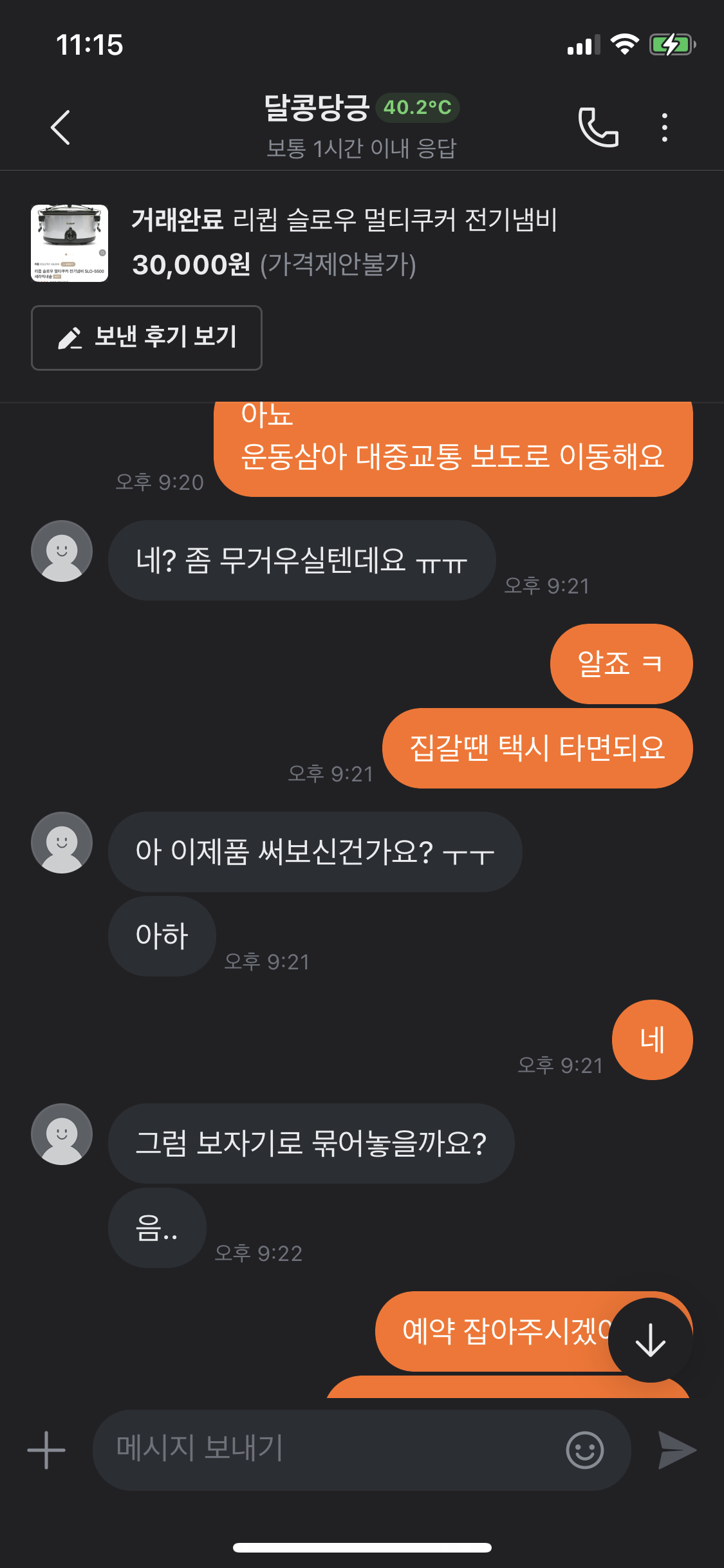Call 달콩당긍 with the phone icon

coord(598,127)
